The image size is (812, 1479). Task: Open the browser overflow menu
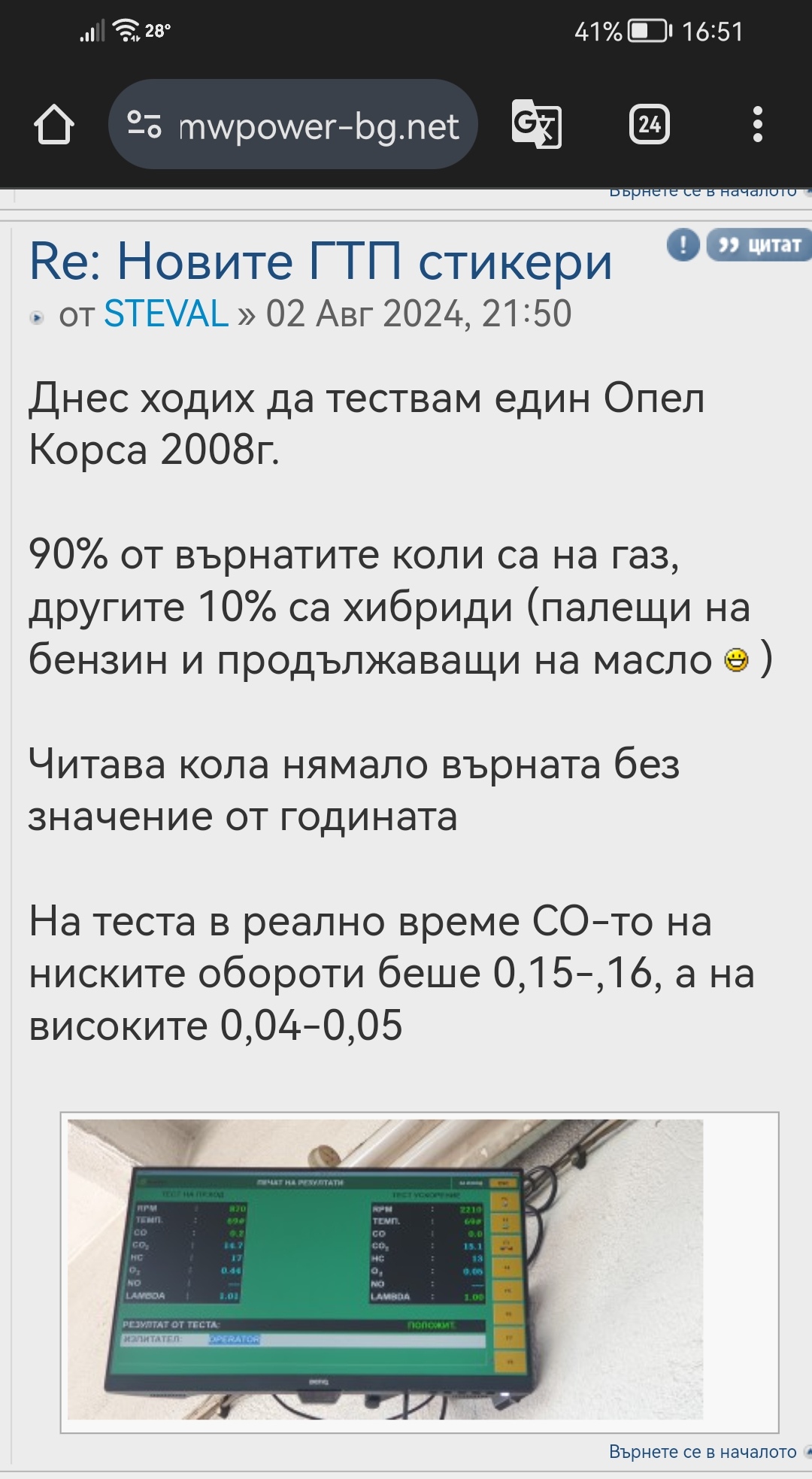(757, 125)
